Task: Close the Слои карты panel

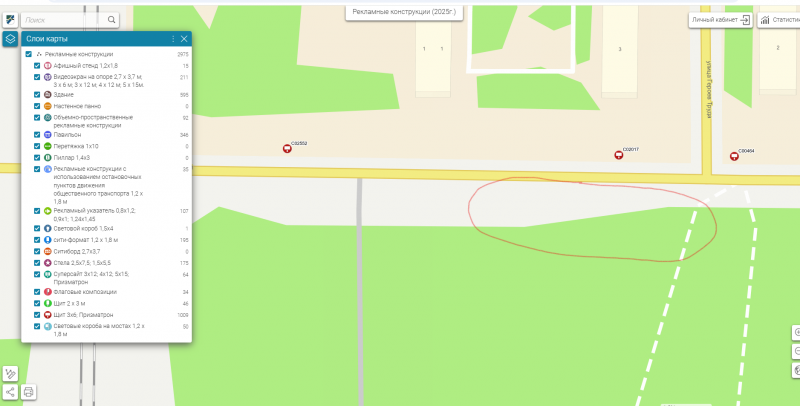Action: click(184, 38)
